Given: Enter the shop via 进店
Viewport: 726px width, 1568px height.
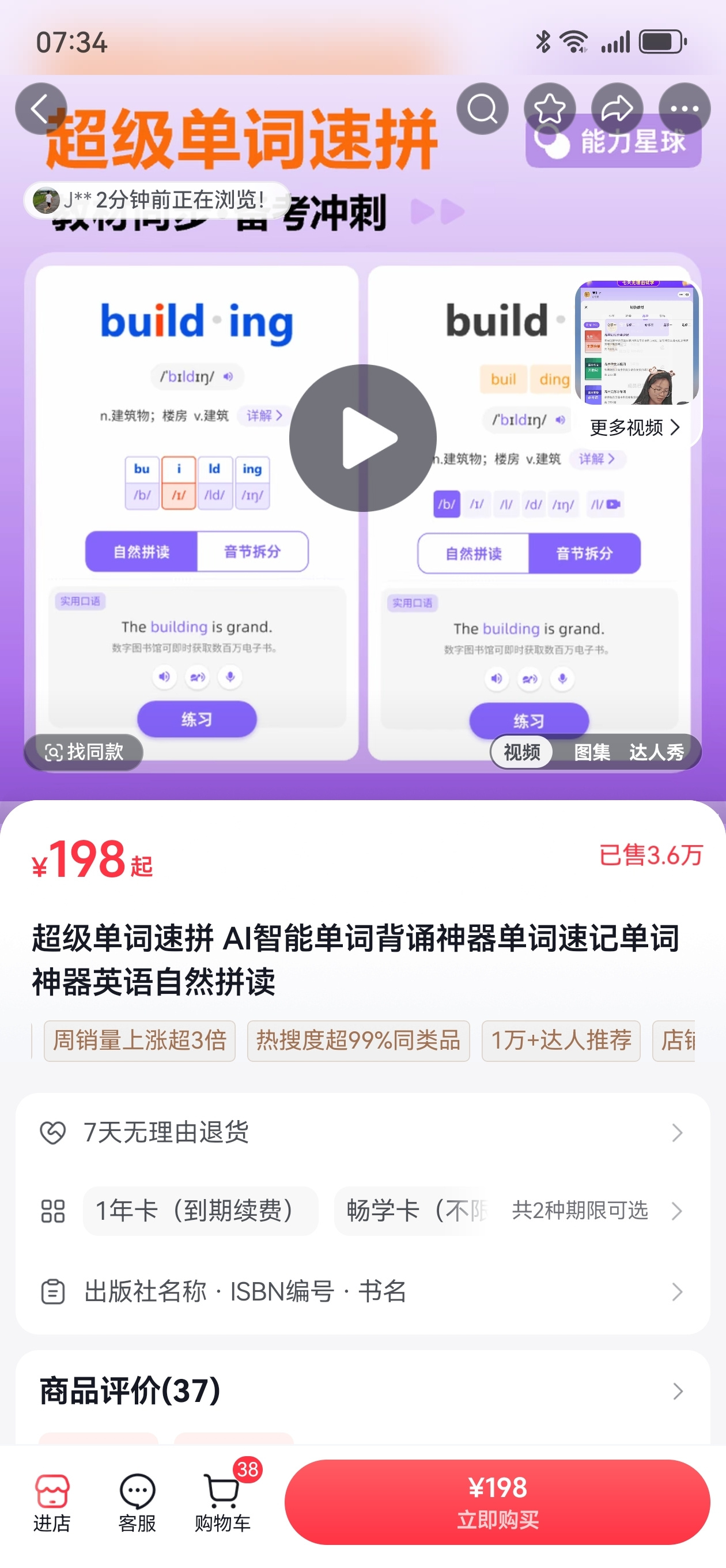Looking at the screenshot, I should point(52,1503).
